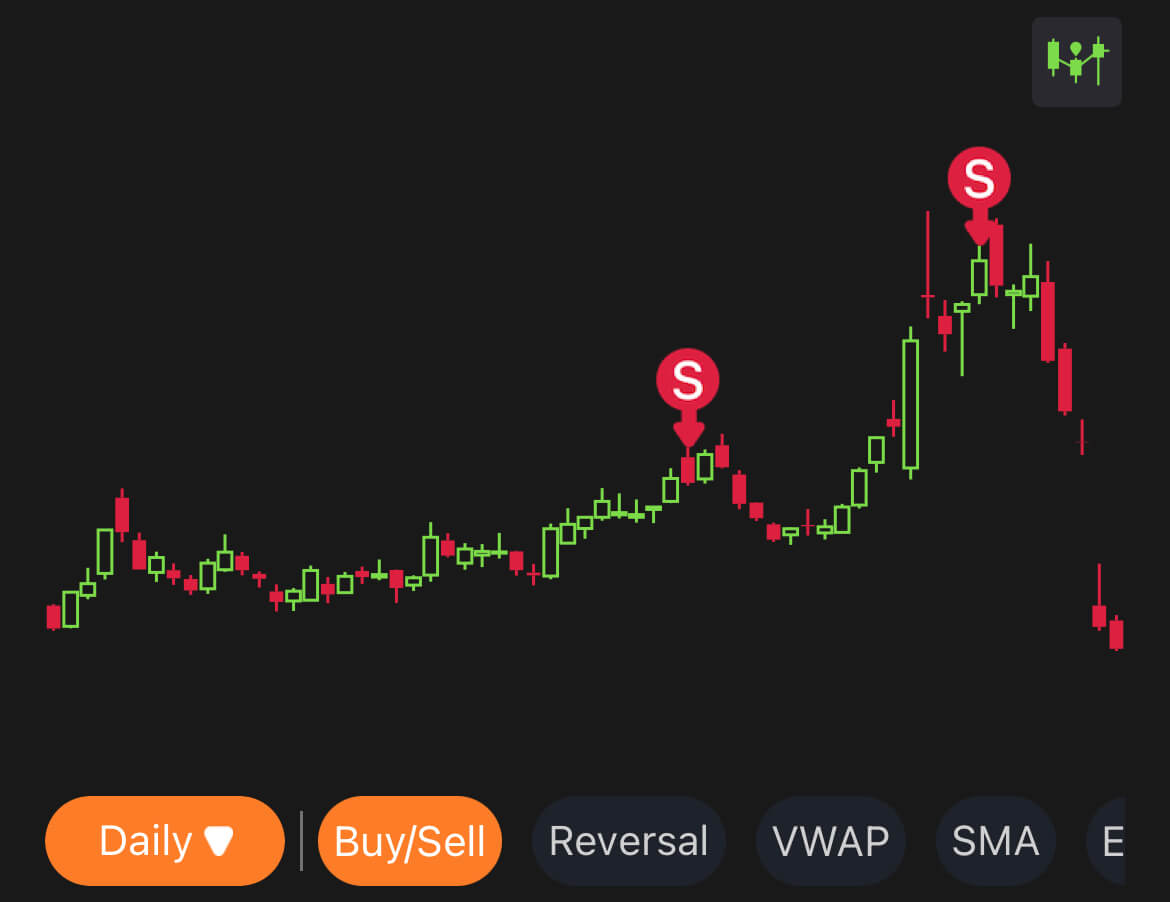Viewport: 1170px width, 902px height.
Task: Open the chart style candlestick icon
Action: [x=1076, y=61]
